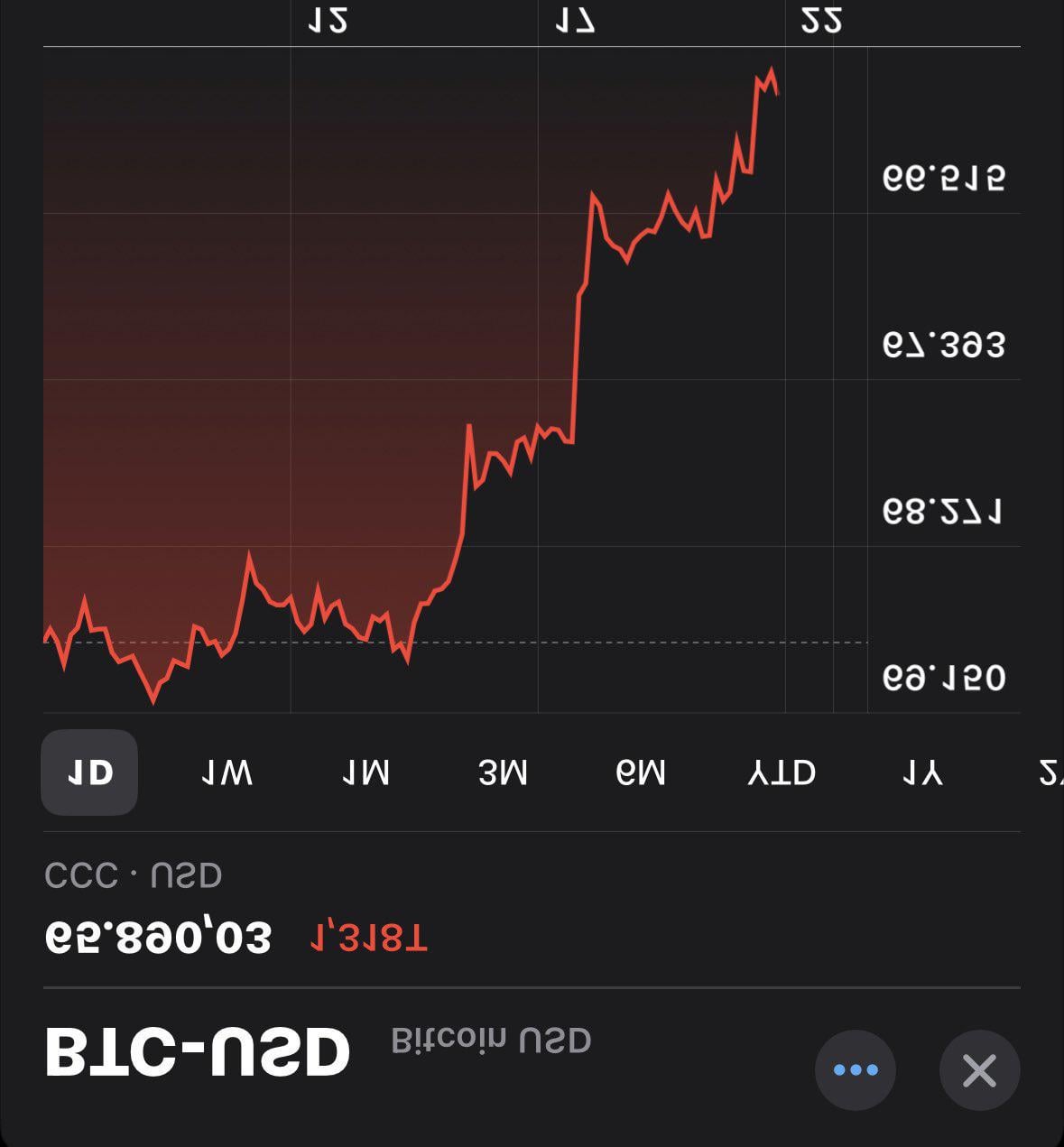Switch chart to 3M range
Image resolution: width=1064 pixels, height=1147 pixels.
tap(504, 772)
